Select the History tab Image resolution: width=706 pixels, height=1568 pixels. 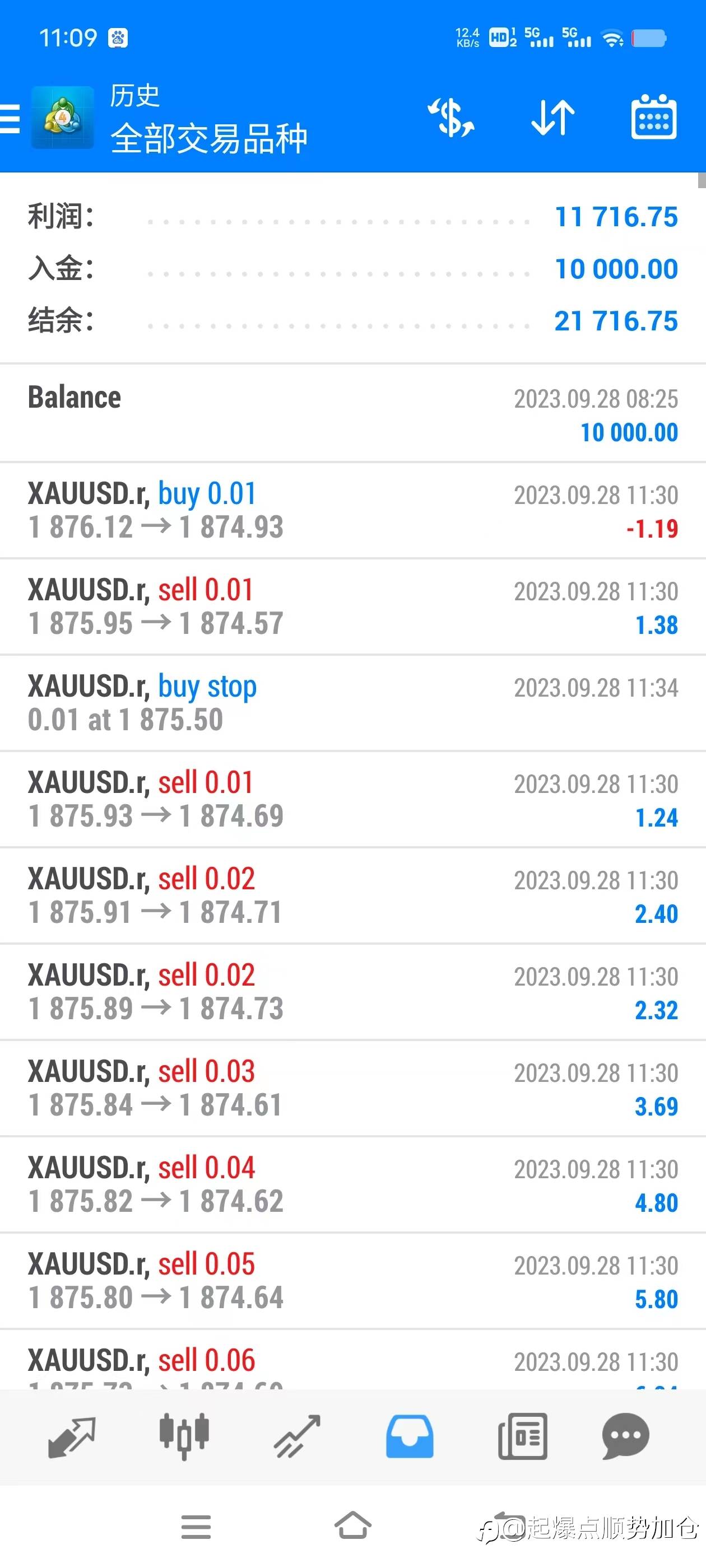[410, 1436]
